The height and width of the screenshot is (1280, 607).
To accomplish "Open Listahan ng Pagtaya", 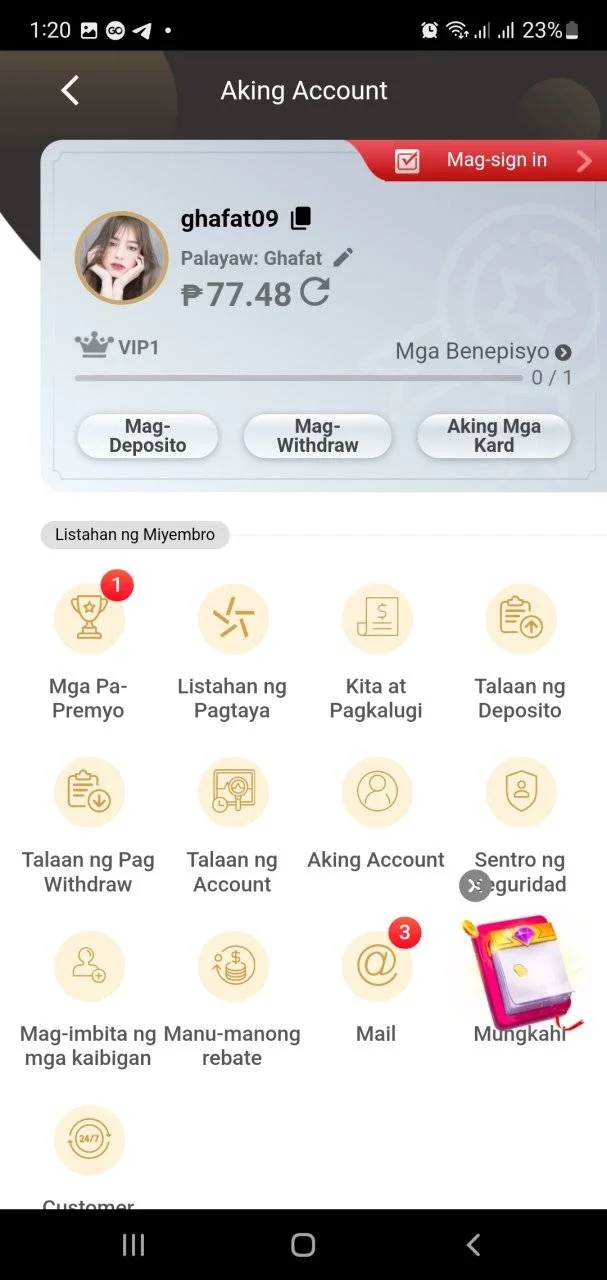I will 232,620.
